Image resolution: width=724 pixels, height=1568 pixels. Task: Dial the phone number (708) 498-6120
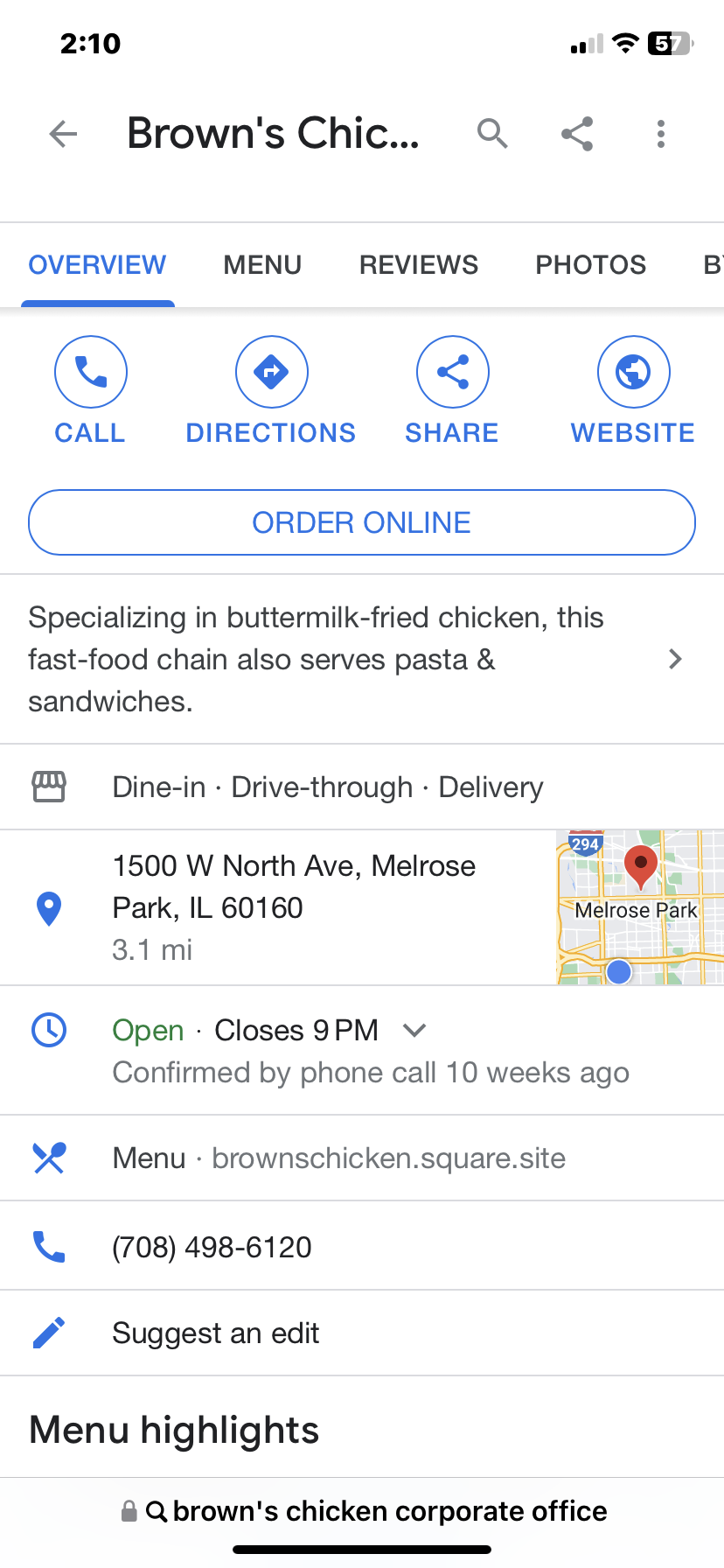[212, 1246]
